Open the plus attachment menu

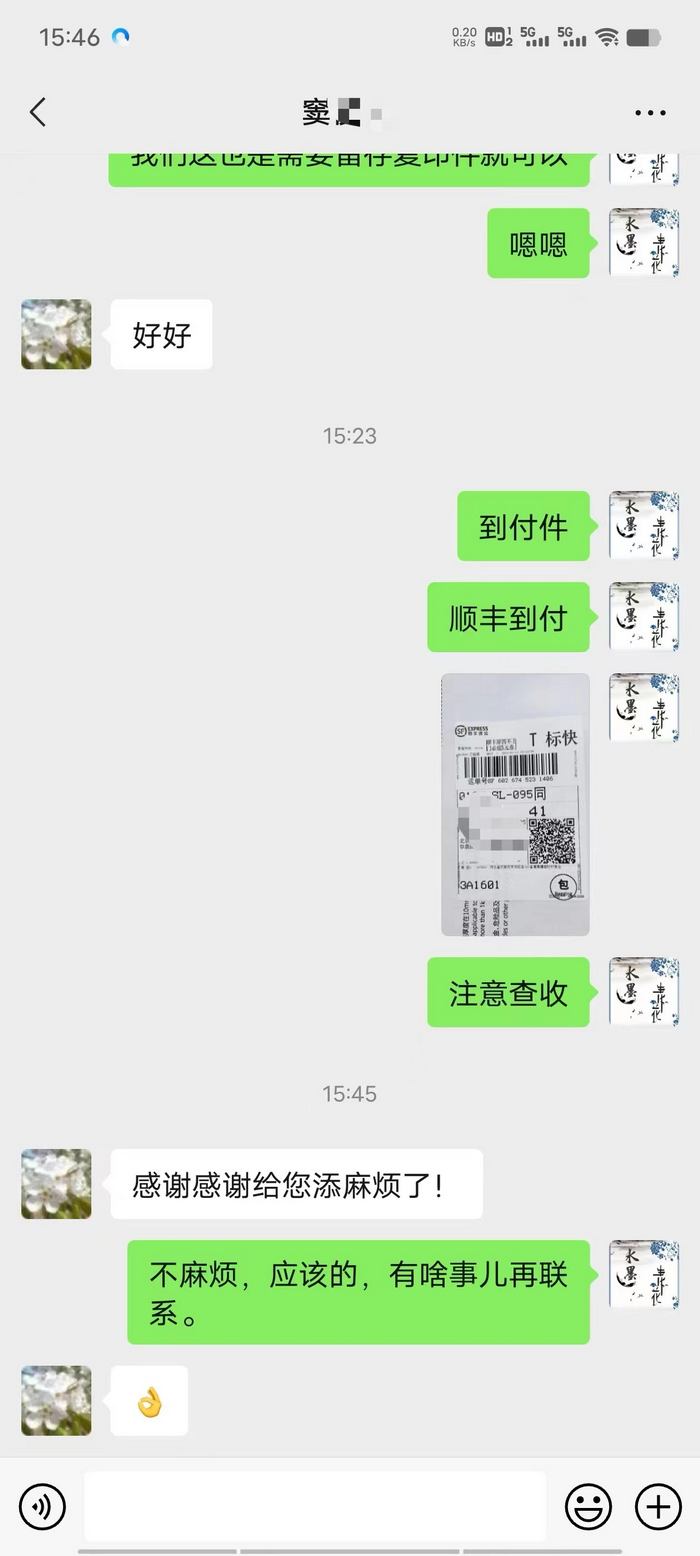[x=658, y=1505]
